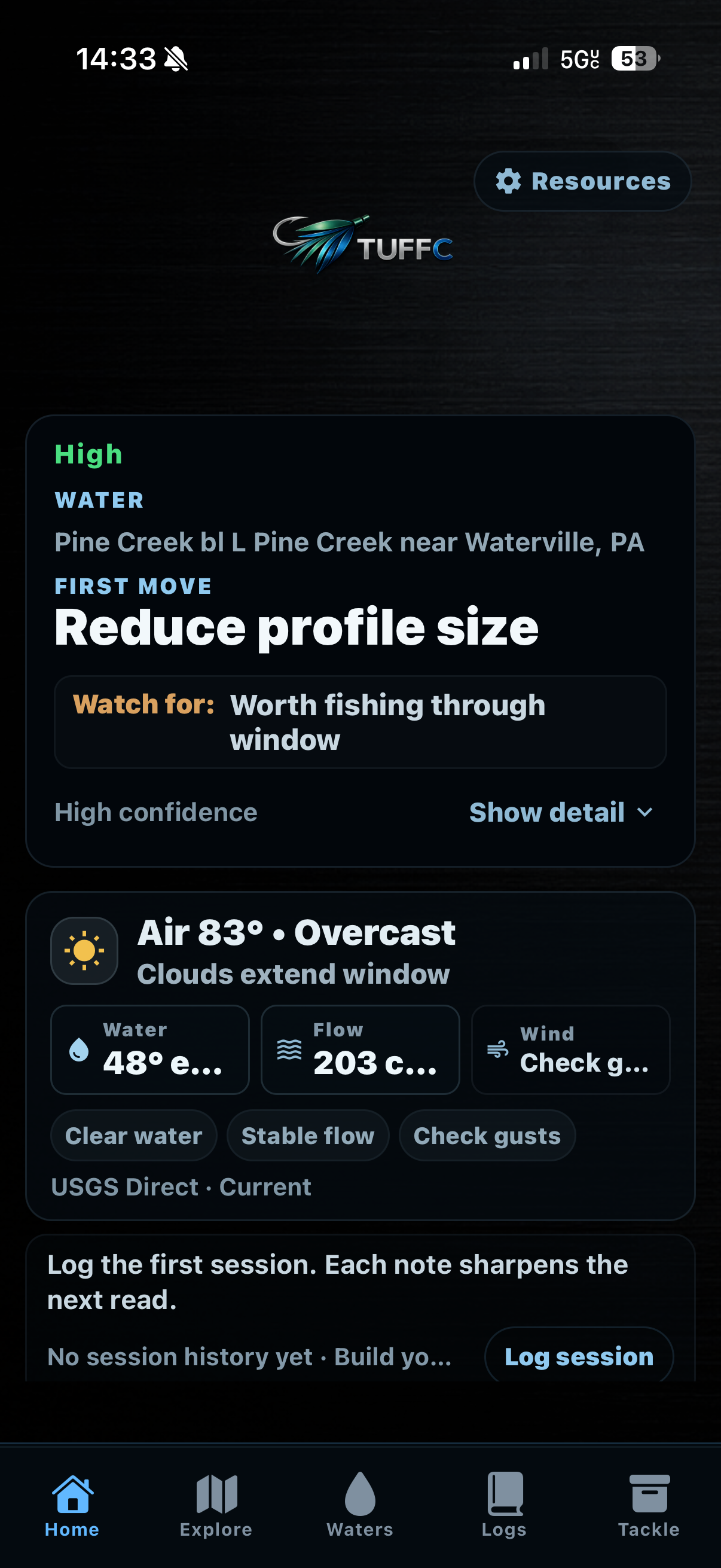Open the Water temperature tile
The height and width of the screenshot is (1568, 721).
coord(150,1050)
